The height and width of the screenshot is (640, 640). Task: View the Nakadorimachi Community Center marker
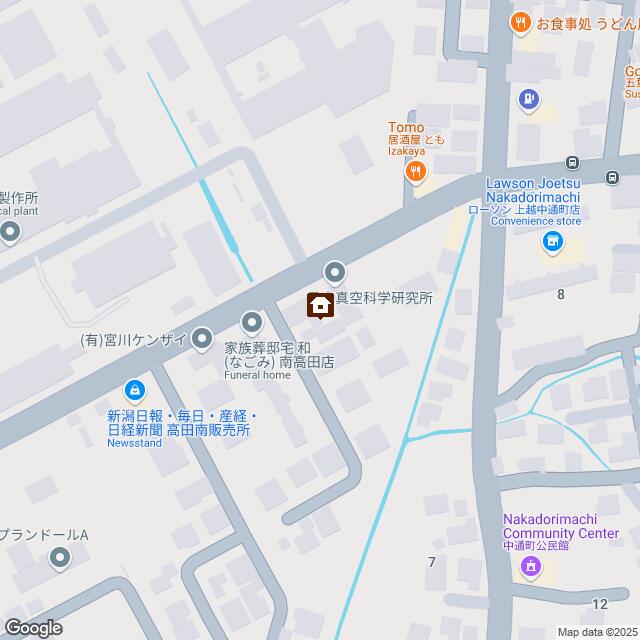click(530, 569)
